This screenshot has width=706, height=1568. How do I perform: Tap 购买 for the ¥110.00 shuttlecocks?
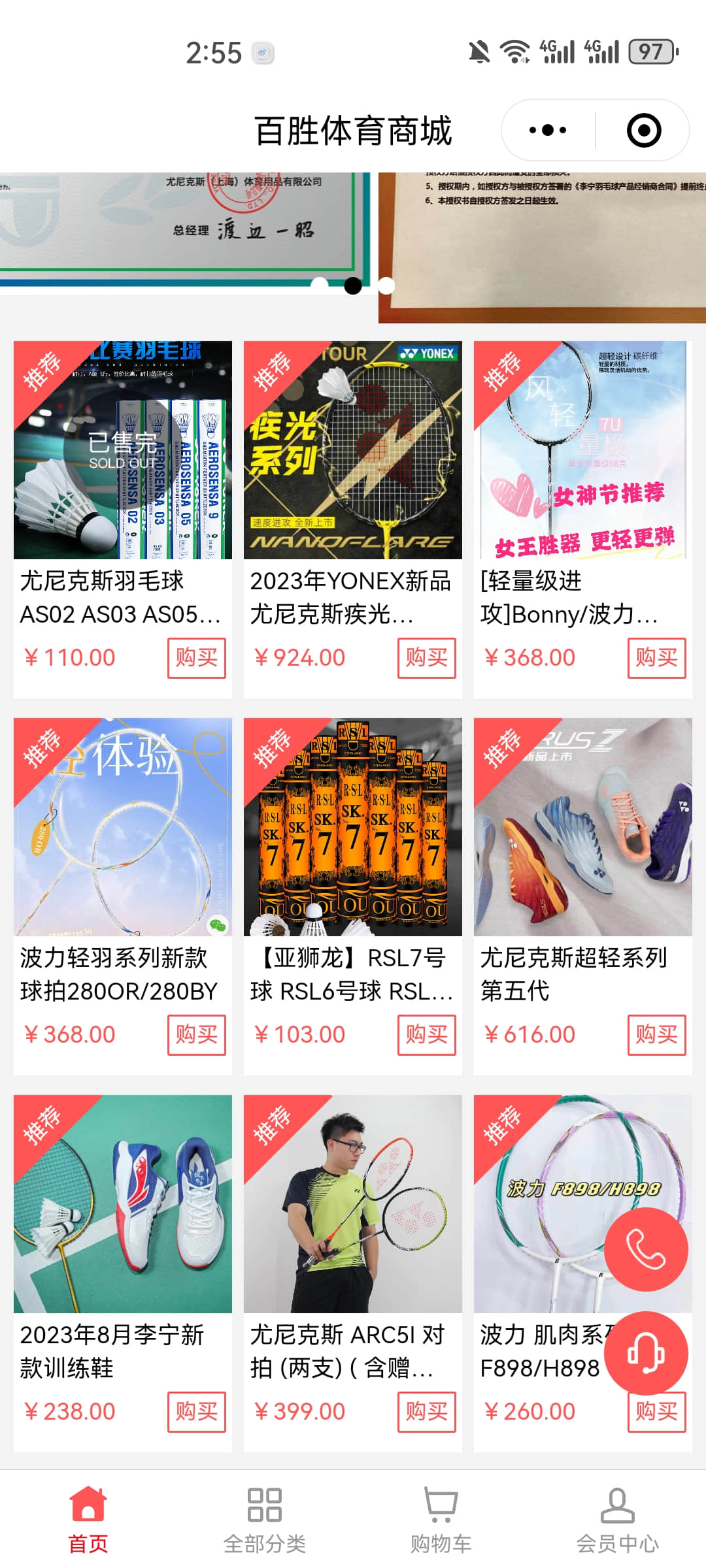click(196, 658)
